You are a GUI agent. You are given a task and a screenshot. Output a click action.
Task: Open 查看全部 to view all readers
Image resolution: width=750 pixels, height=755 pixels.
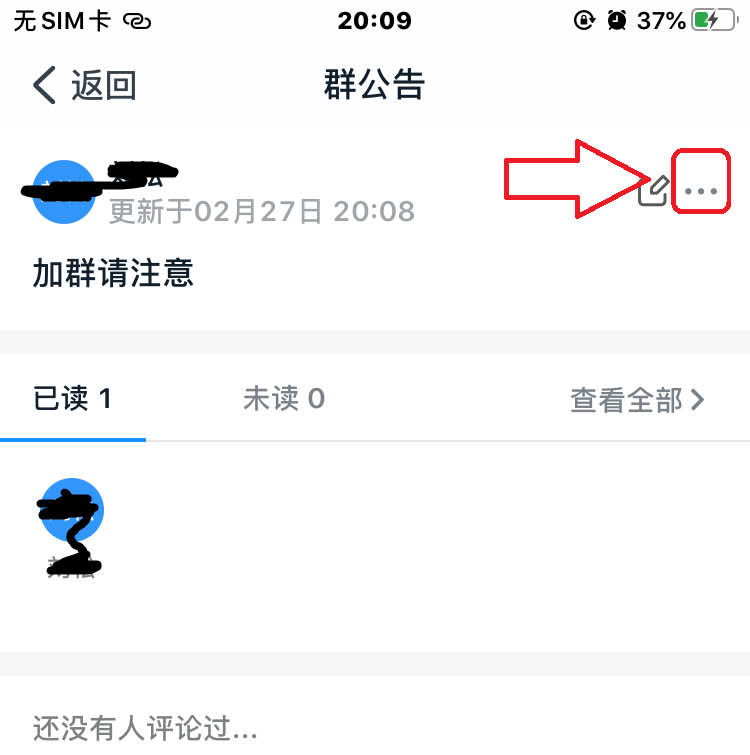click(x=637, y=401)
